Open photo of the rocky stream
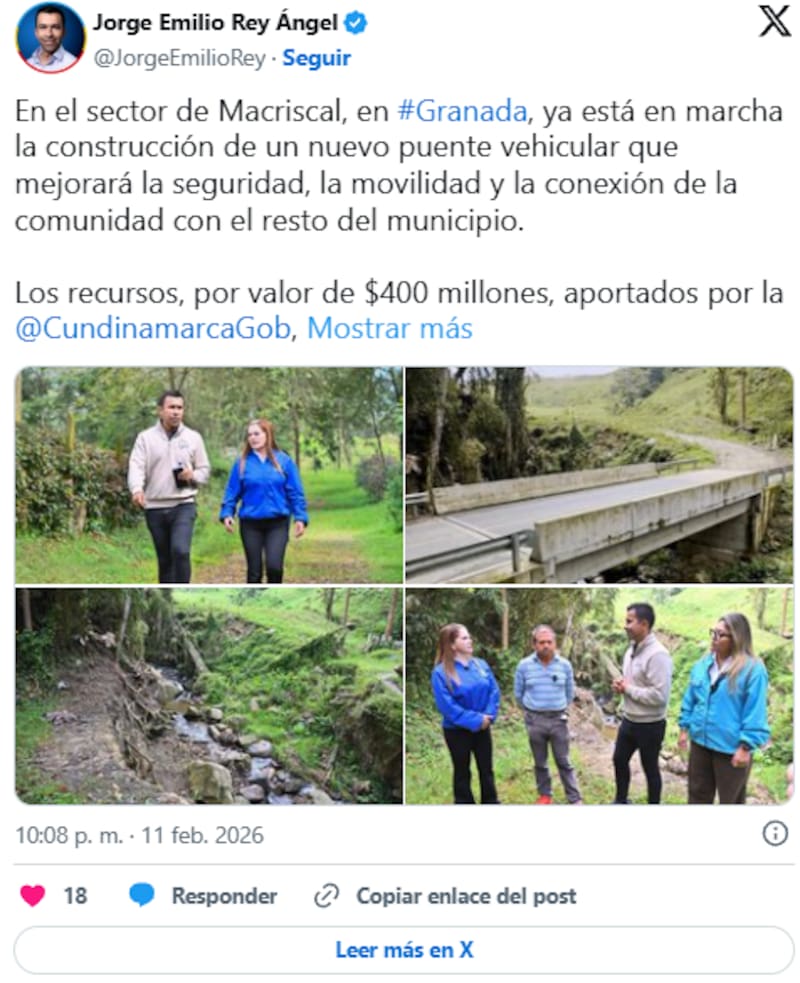This screenshot has height=983, width=800. 209,696
